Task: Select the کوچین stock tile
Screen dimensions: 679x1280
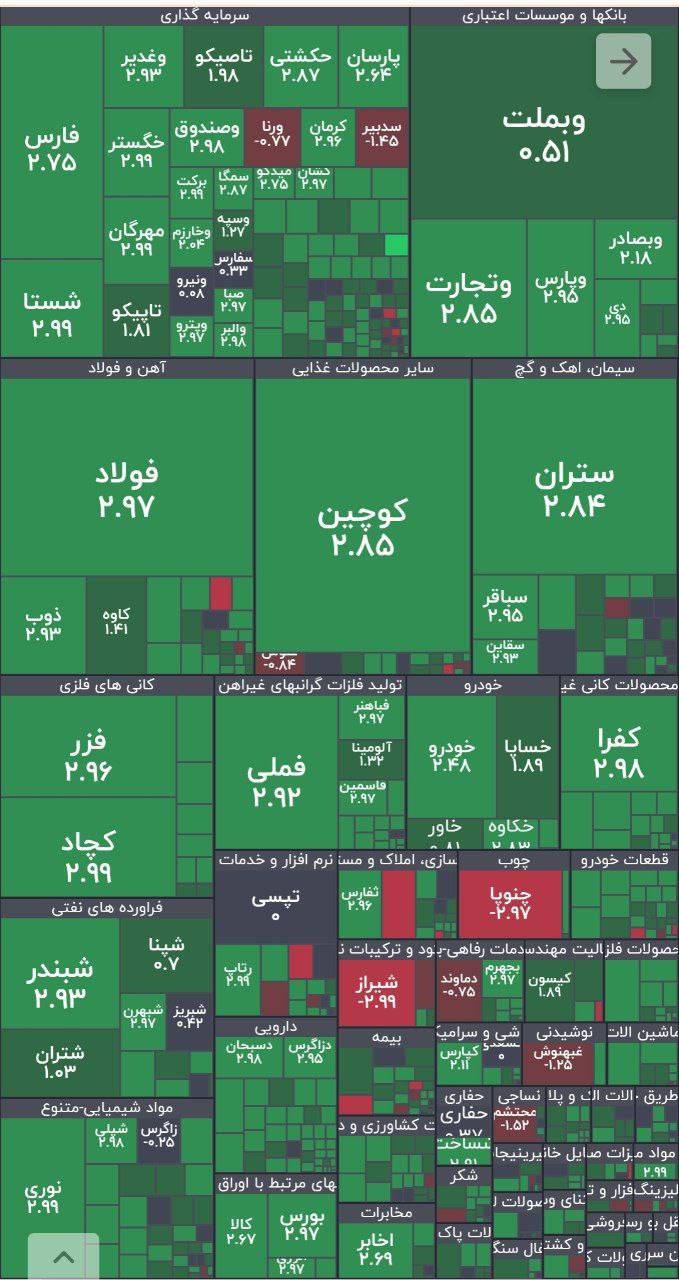Action: [362, 527]
